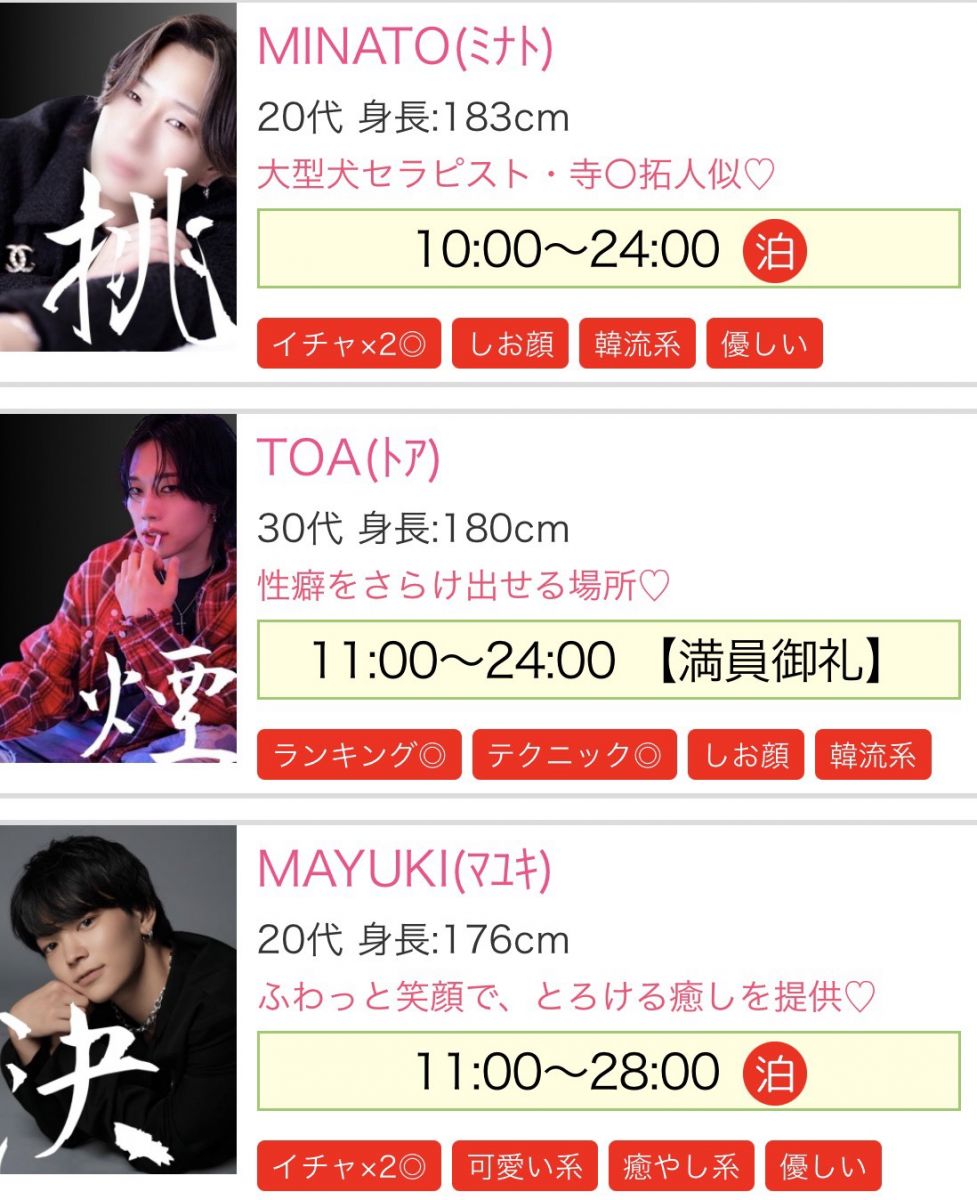Tap the 韓流系 tag under MINATO

[x=637, y=345]
